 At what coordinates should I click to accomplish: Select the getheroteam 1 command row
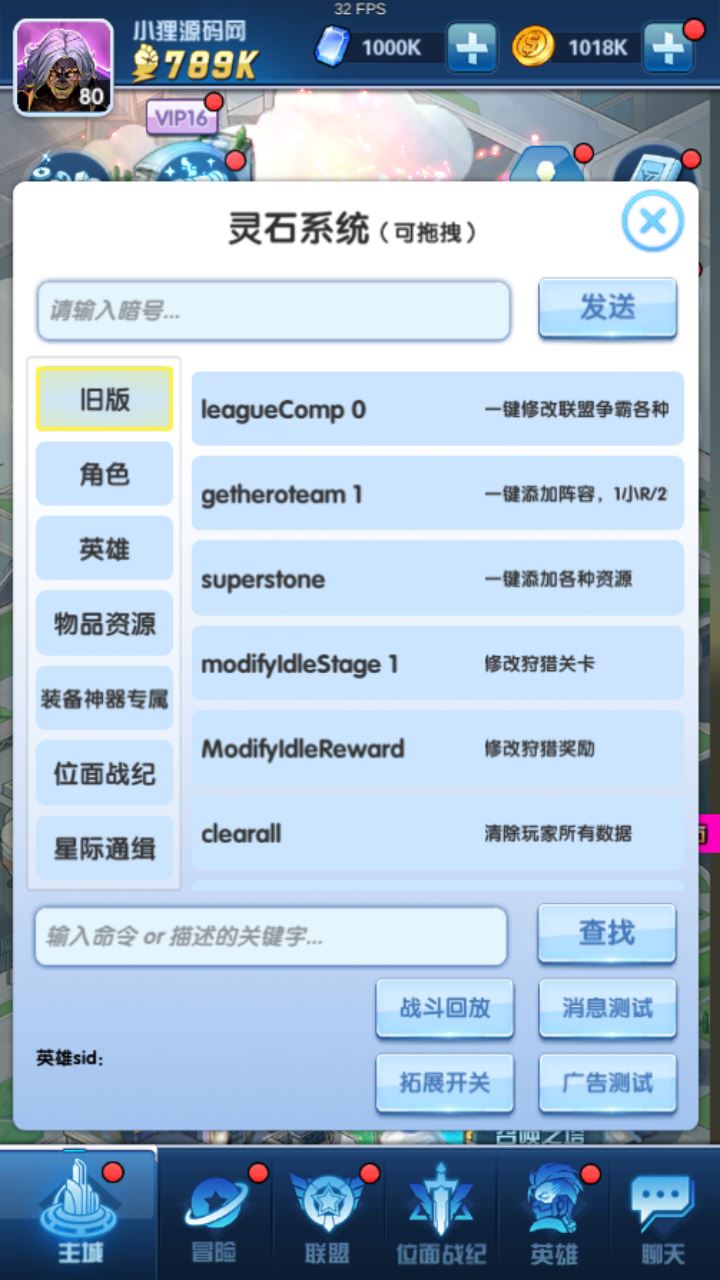(437, 494)
